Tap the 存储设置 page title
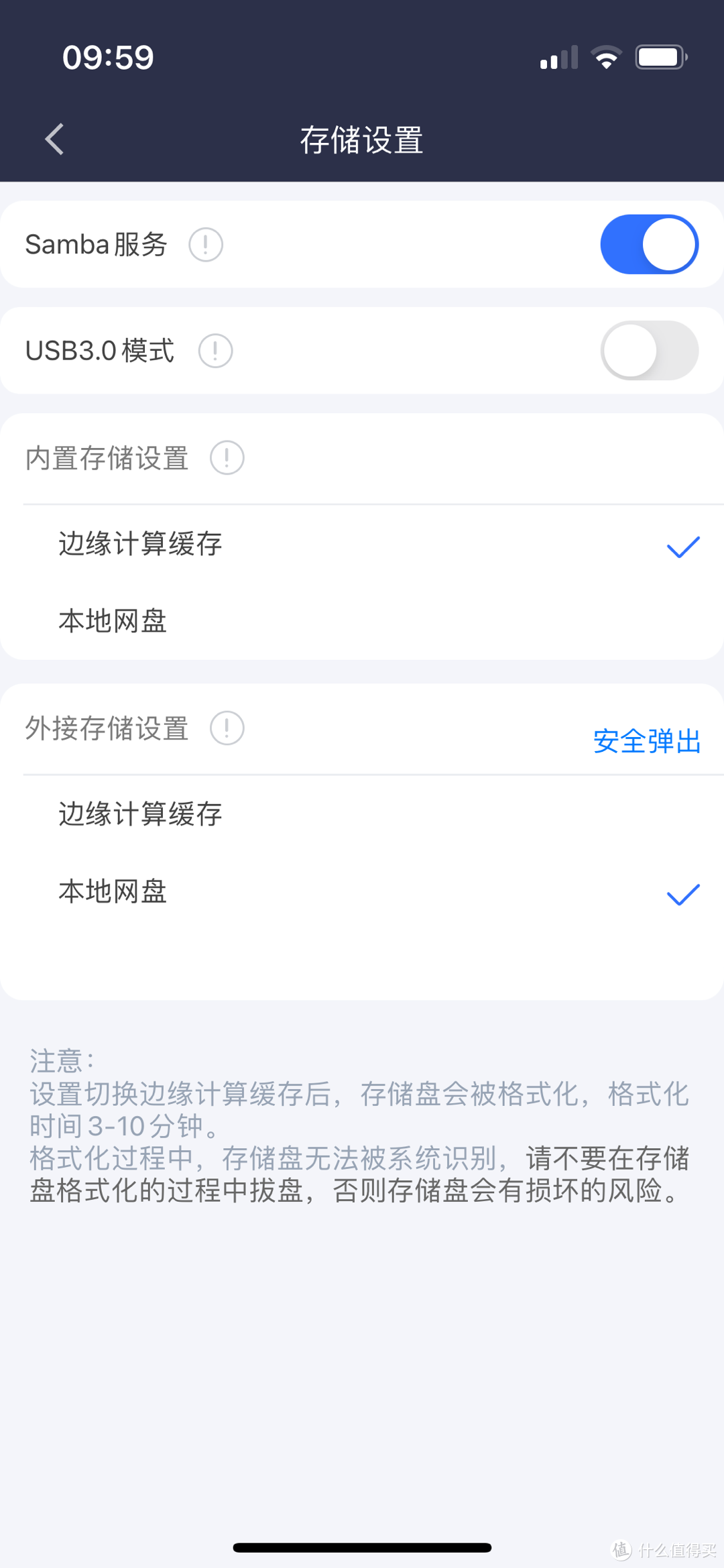Screen dimensions: 724x1568 click(x=362, y=140)
